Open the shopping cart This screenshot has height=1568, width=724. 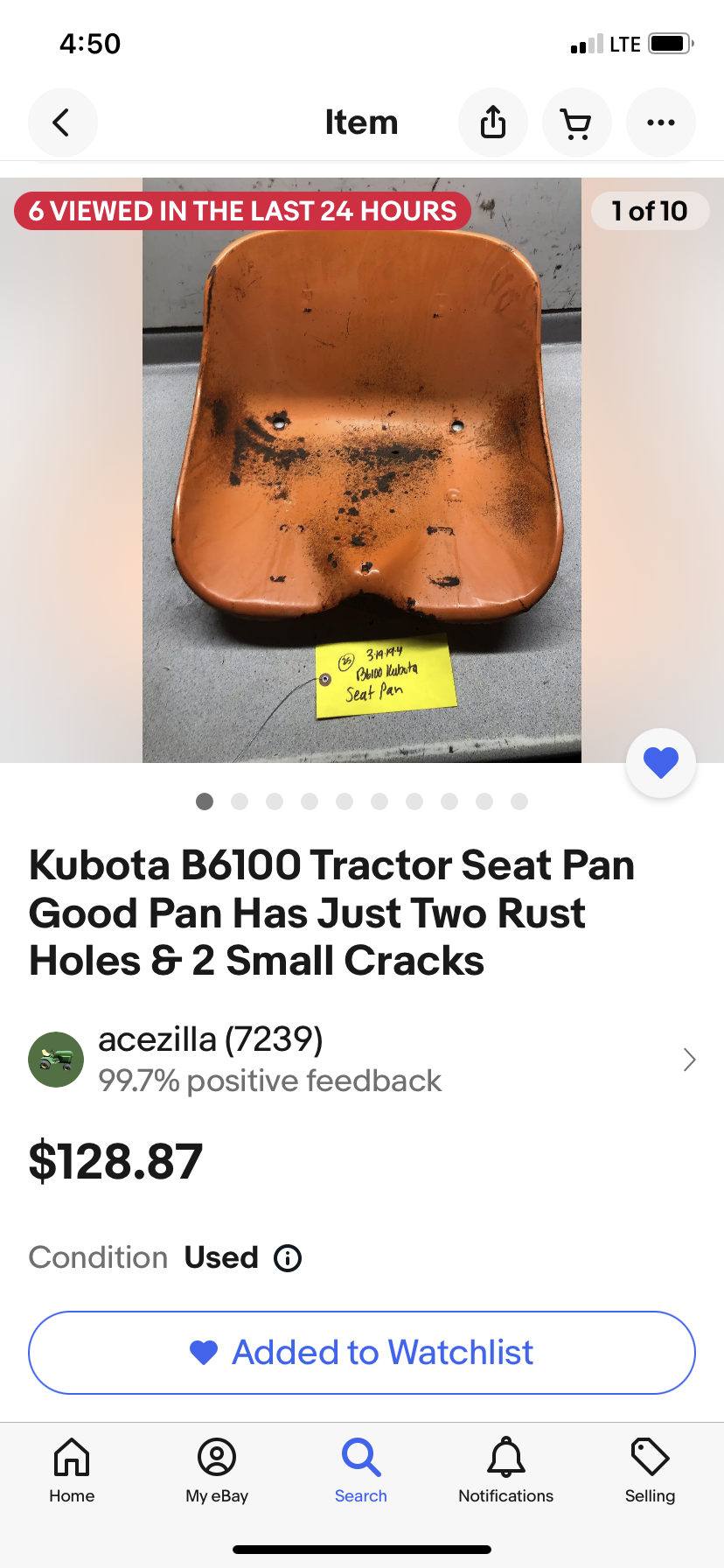click(x=576, y=122)
